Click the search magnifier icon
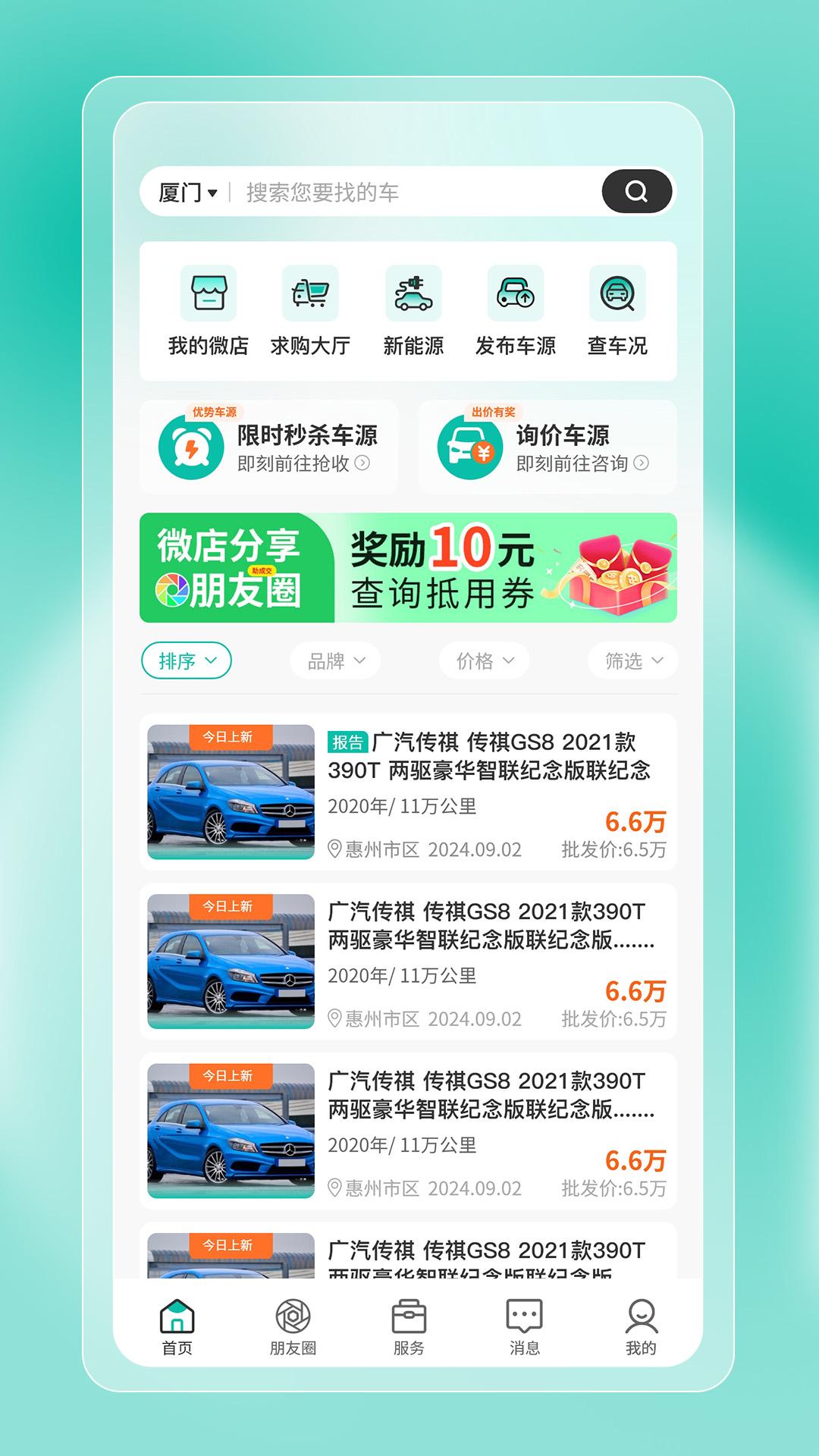 tap(636, 192)
